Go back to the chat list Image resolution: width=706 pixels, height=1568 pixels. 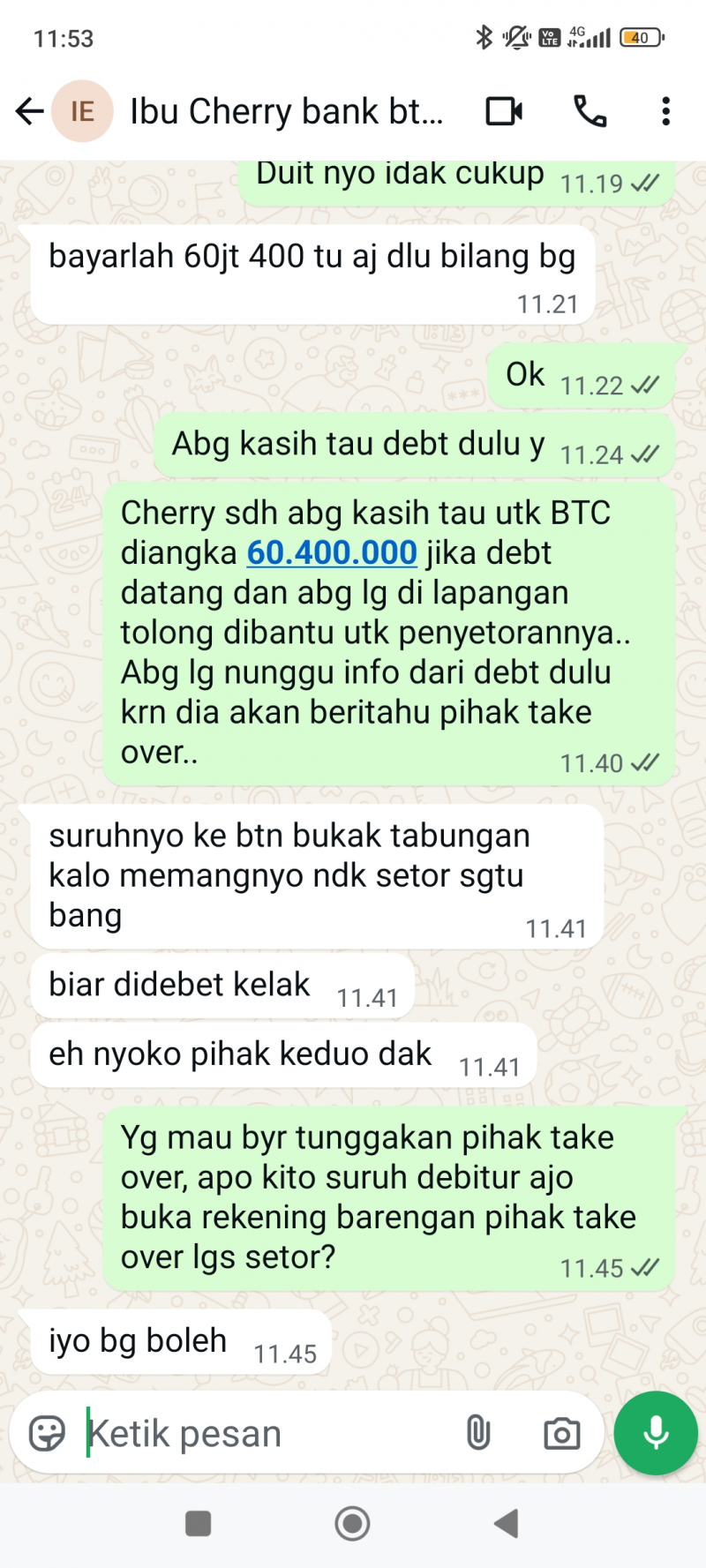point(29,111)
